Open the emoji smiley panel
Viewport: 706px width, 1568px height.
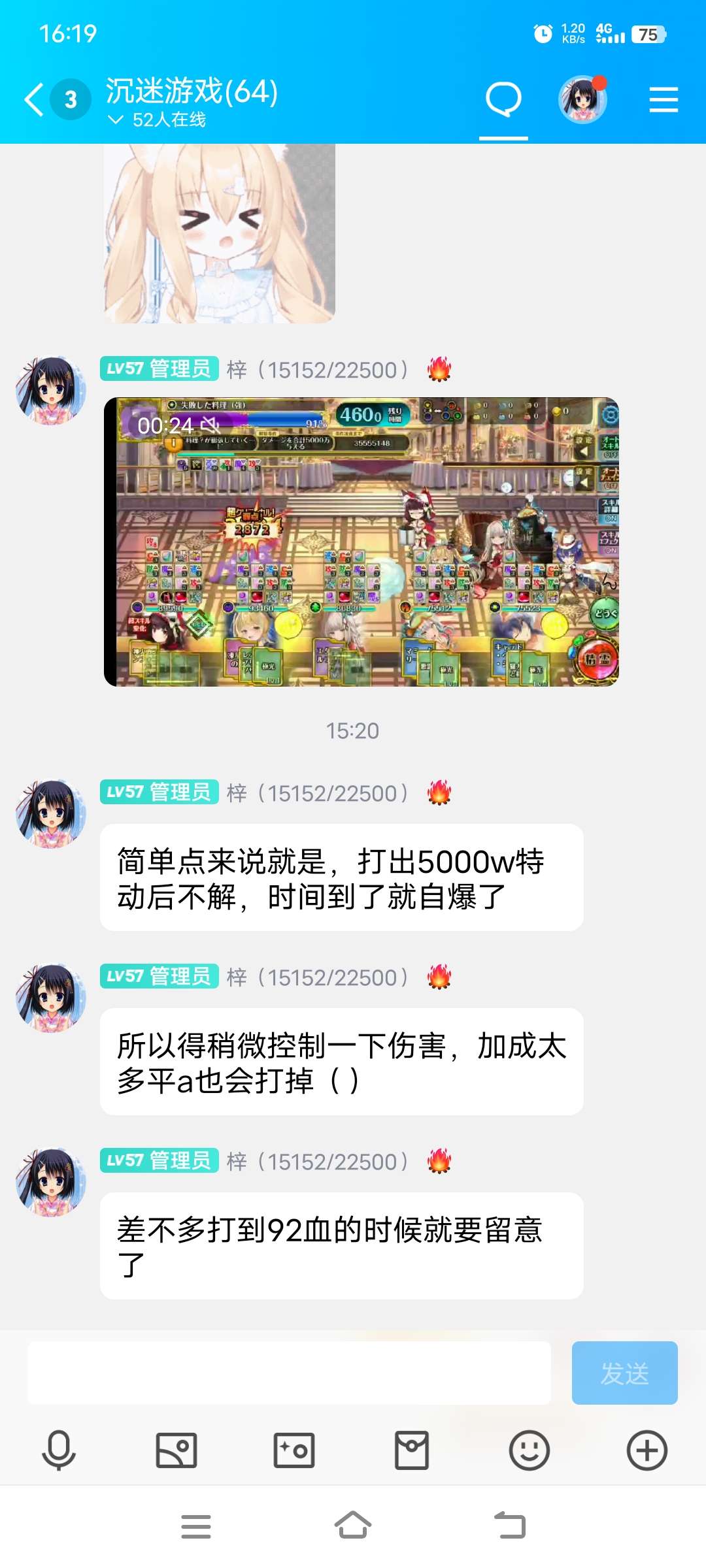coord(529,1450)
